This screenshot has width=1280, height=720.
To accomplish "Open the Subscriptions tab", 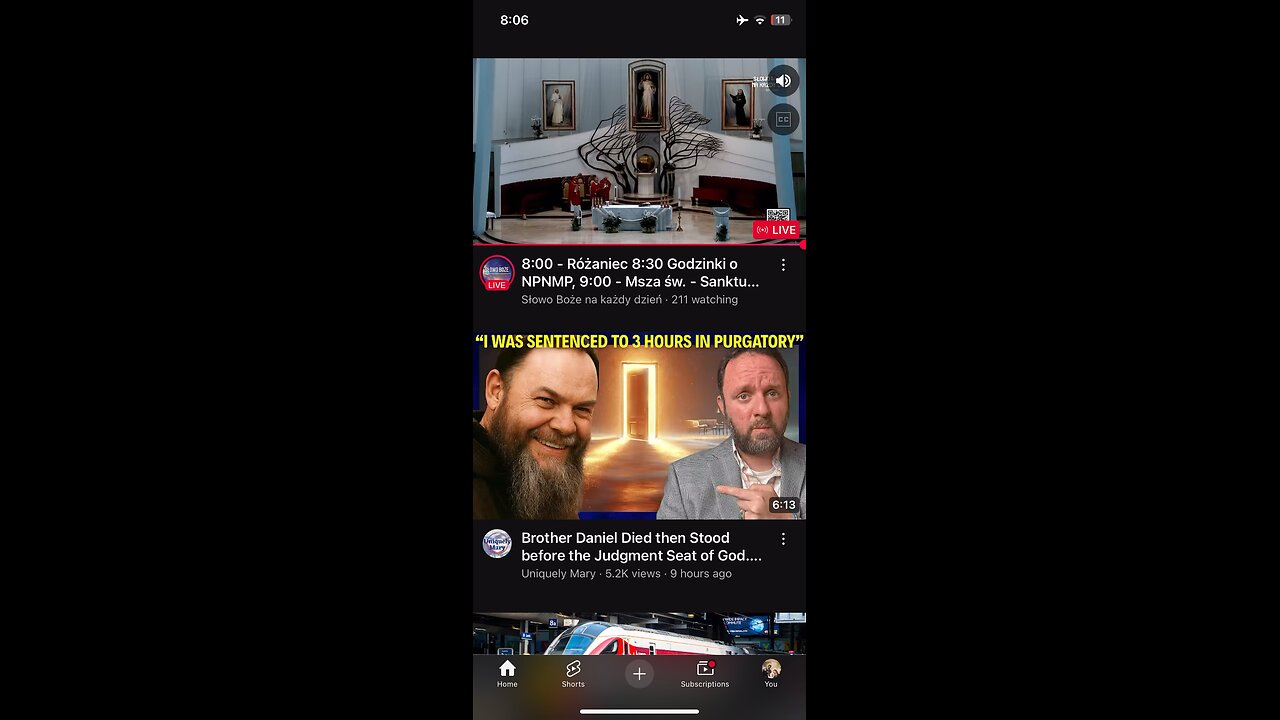I will coord(705,673).
